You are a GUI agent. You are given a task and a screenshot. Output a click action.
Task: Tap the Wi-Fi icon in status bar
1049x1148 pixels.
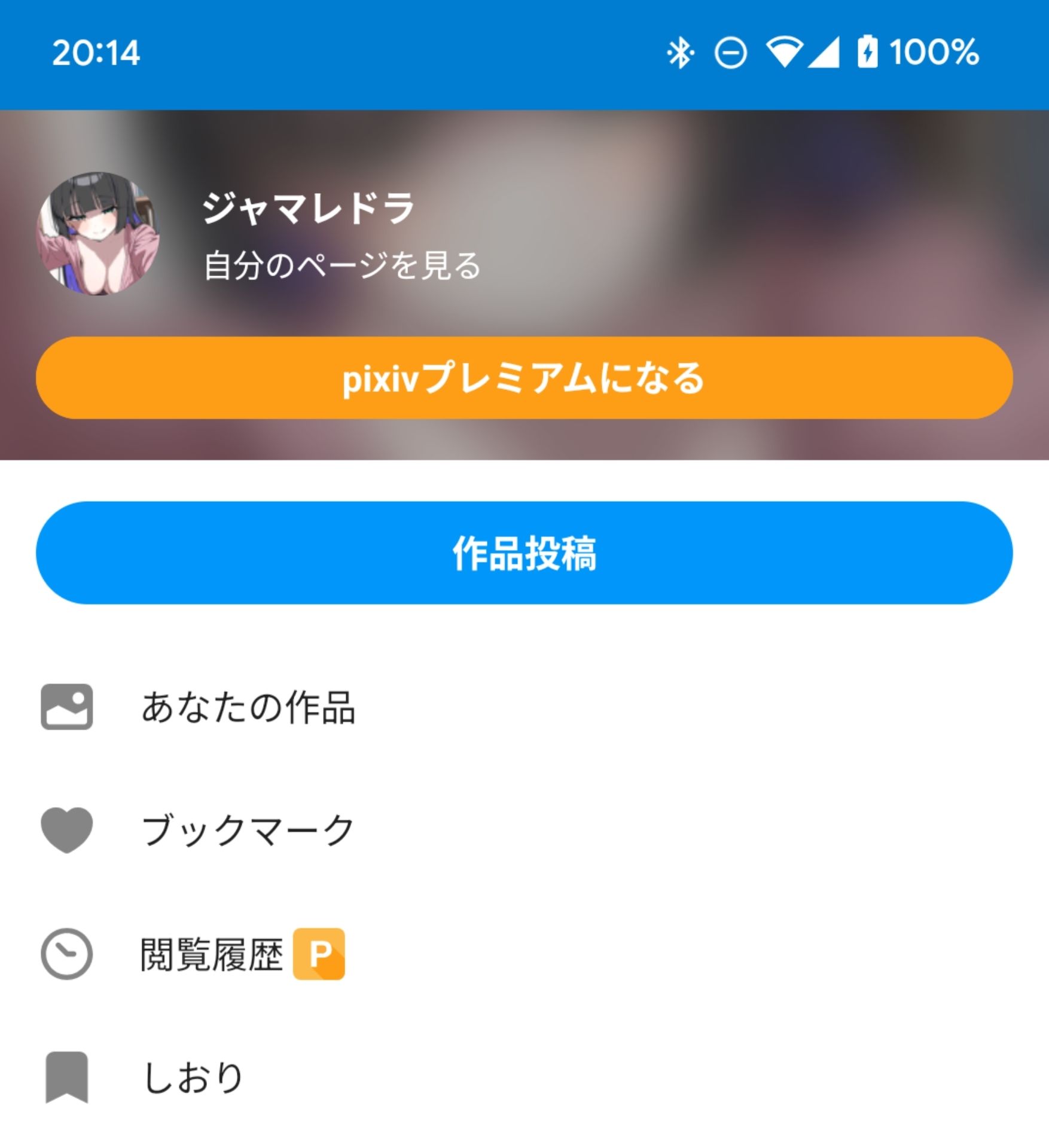(x=783, y=54)
